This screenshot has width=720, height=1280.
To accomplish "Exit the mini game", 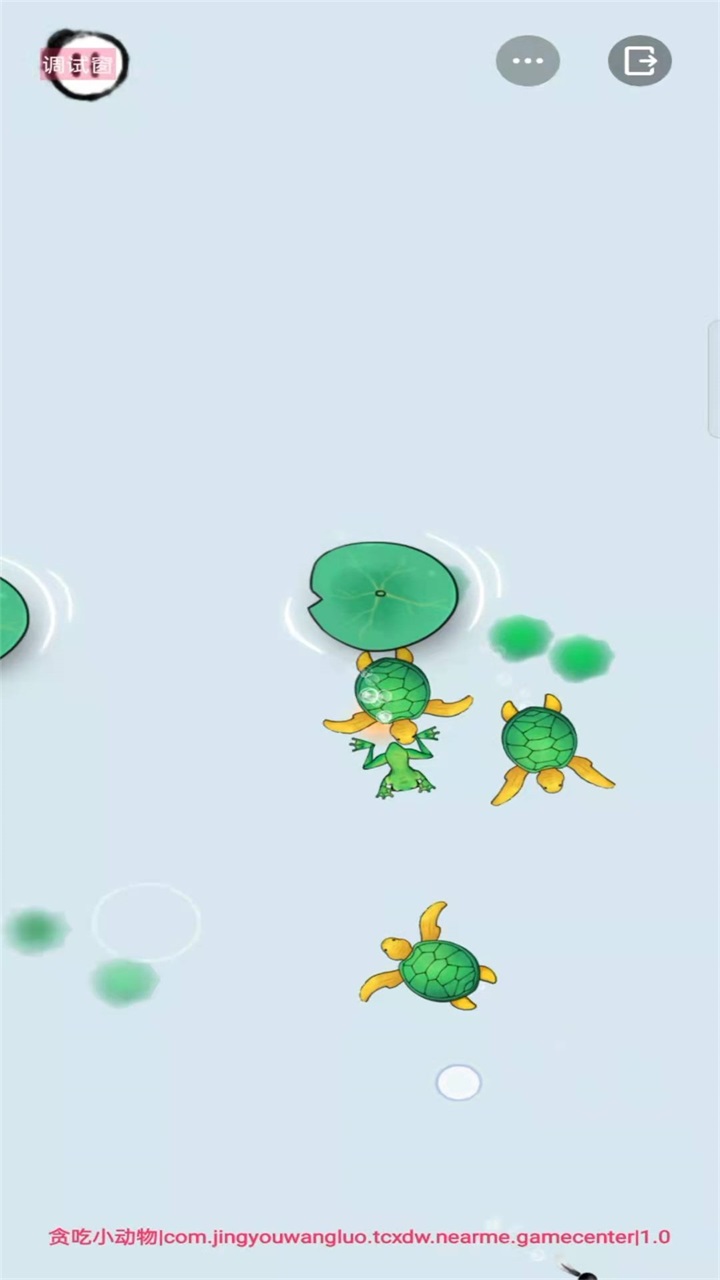I will coord(640,61).
